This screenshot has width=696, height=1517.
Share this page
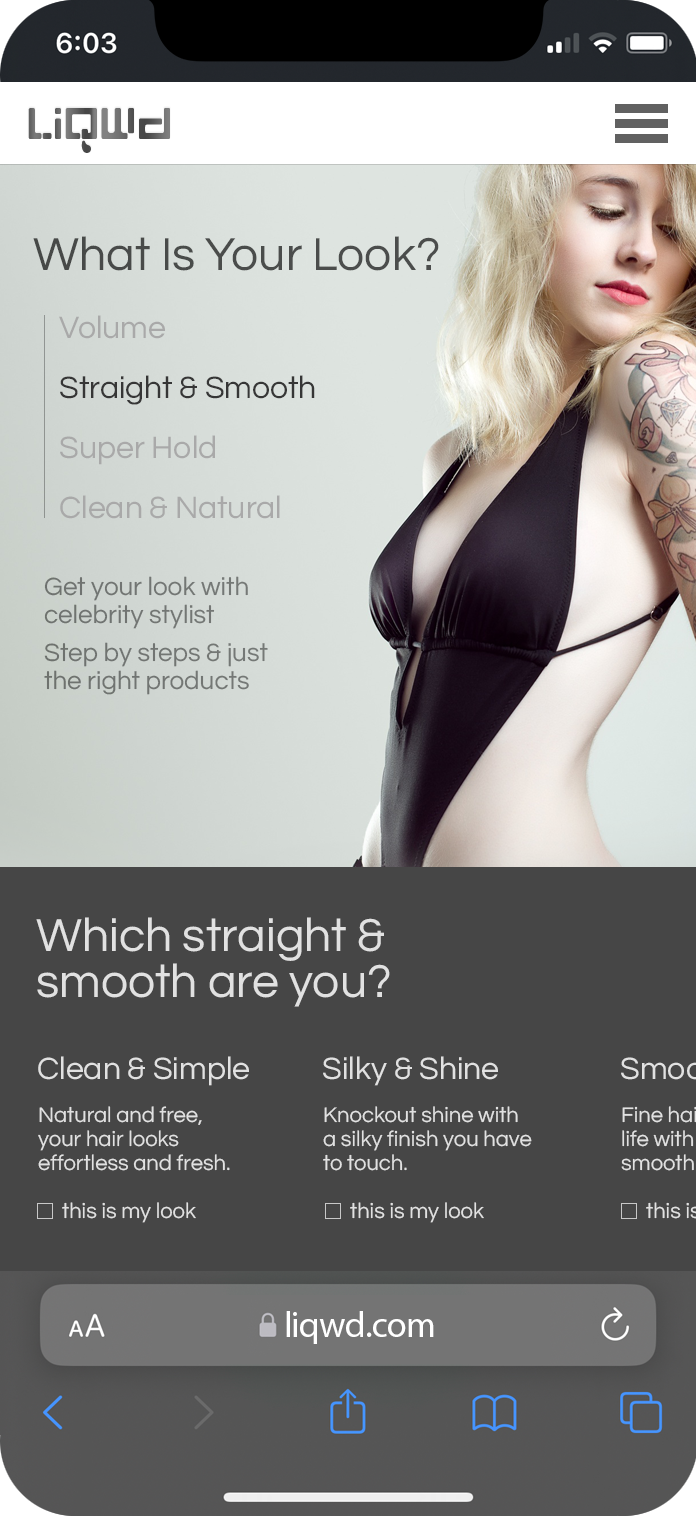pos(347,1412)
